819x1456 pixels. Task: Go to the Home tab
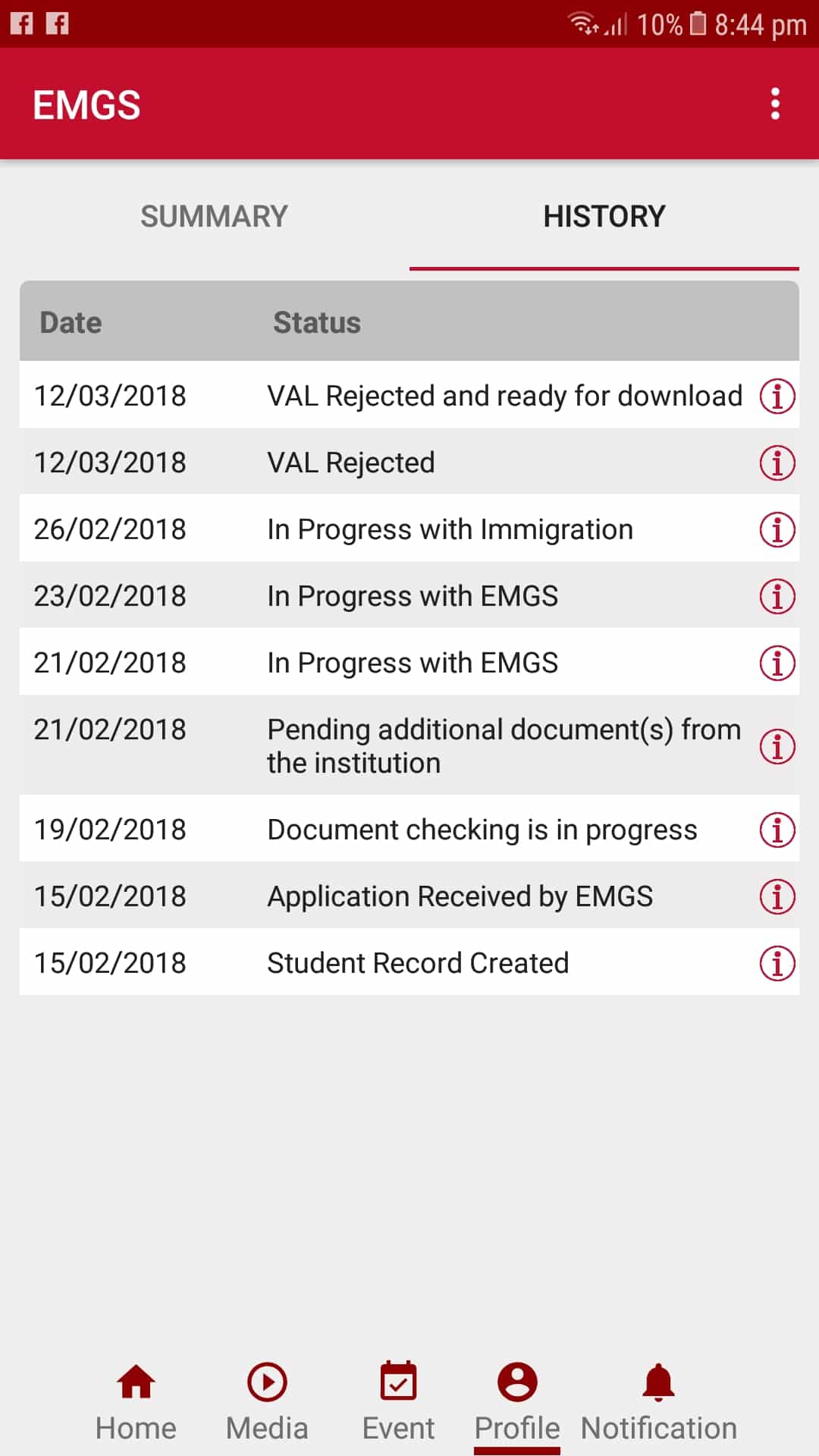tap(136, 1401)
